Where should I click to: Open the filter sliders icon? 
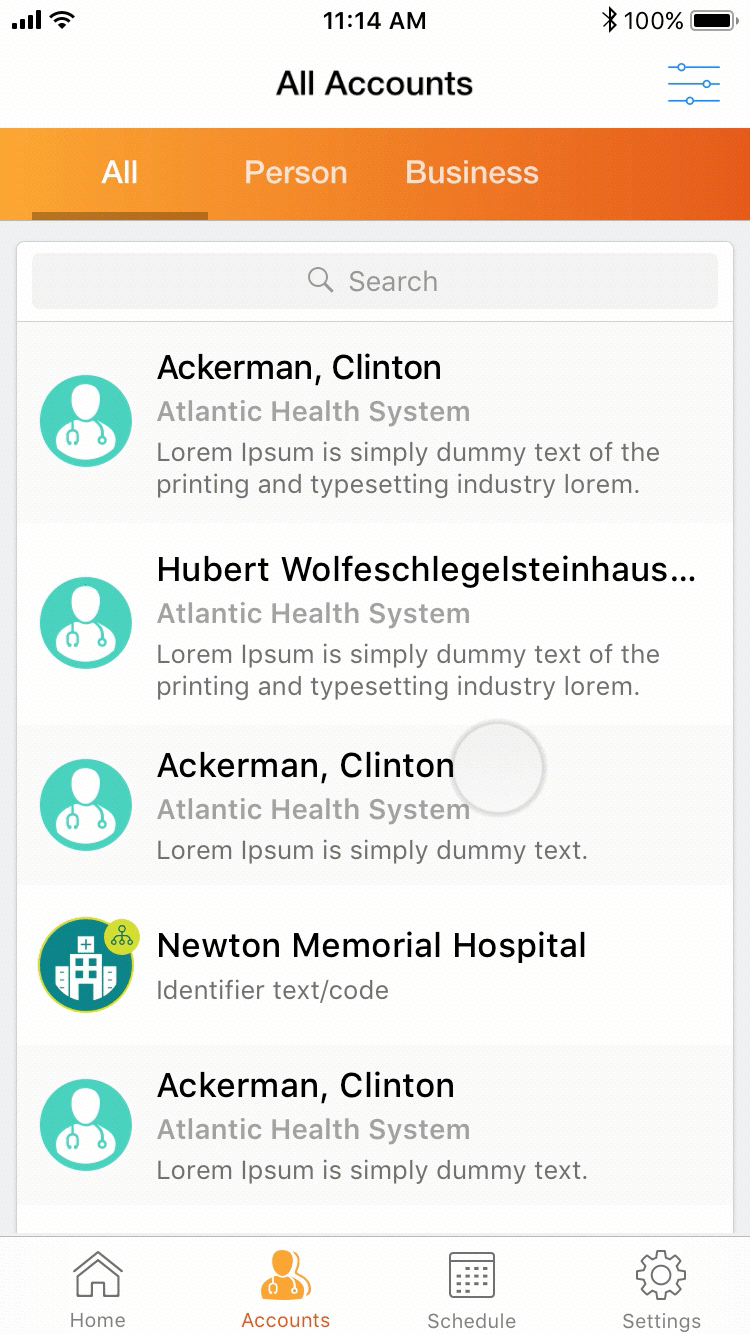[694, 84]
